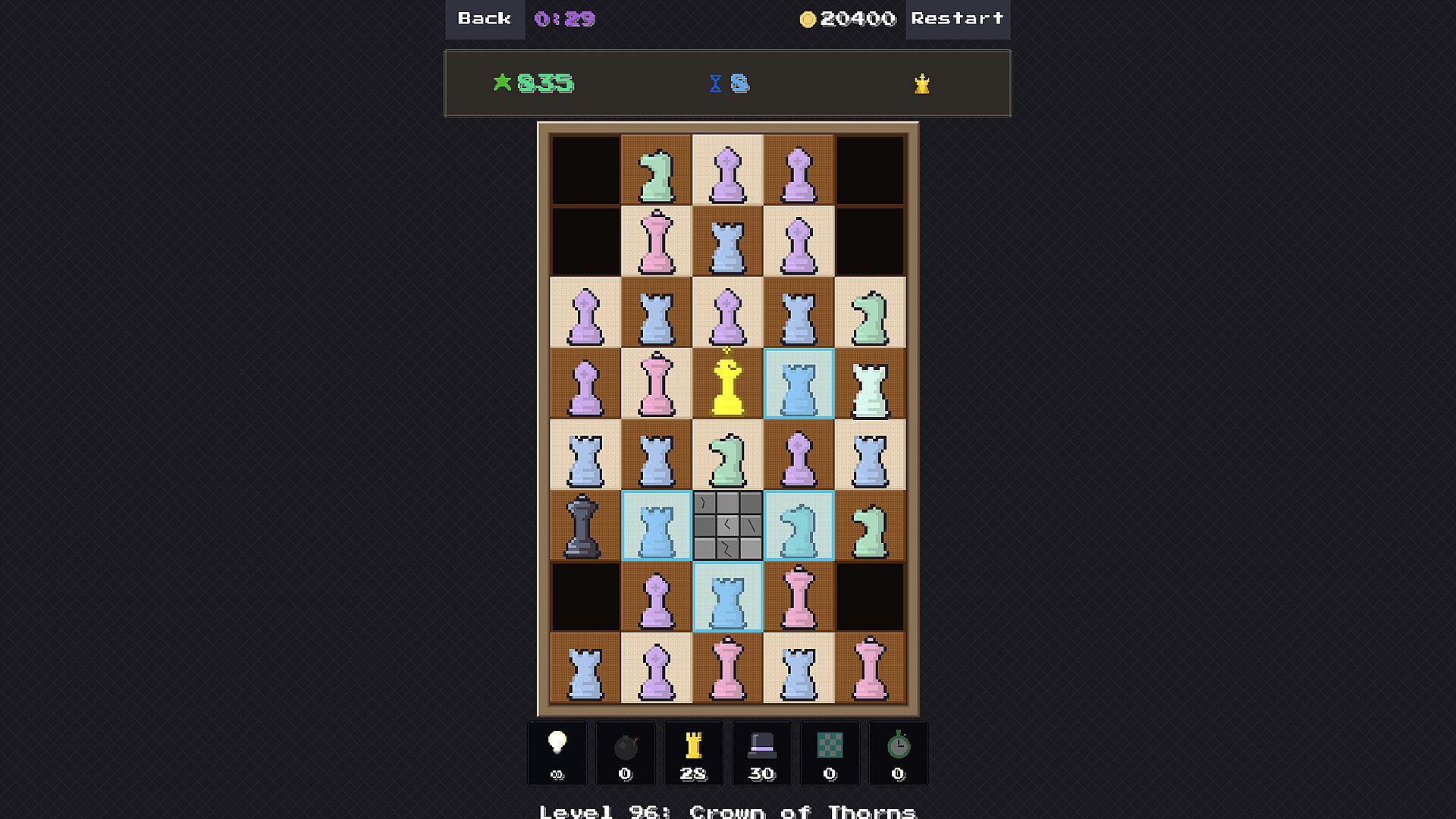1456x819 pixels.
Task: Select the yellow bishop piece
Action: 727,384
